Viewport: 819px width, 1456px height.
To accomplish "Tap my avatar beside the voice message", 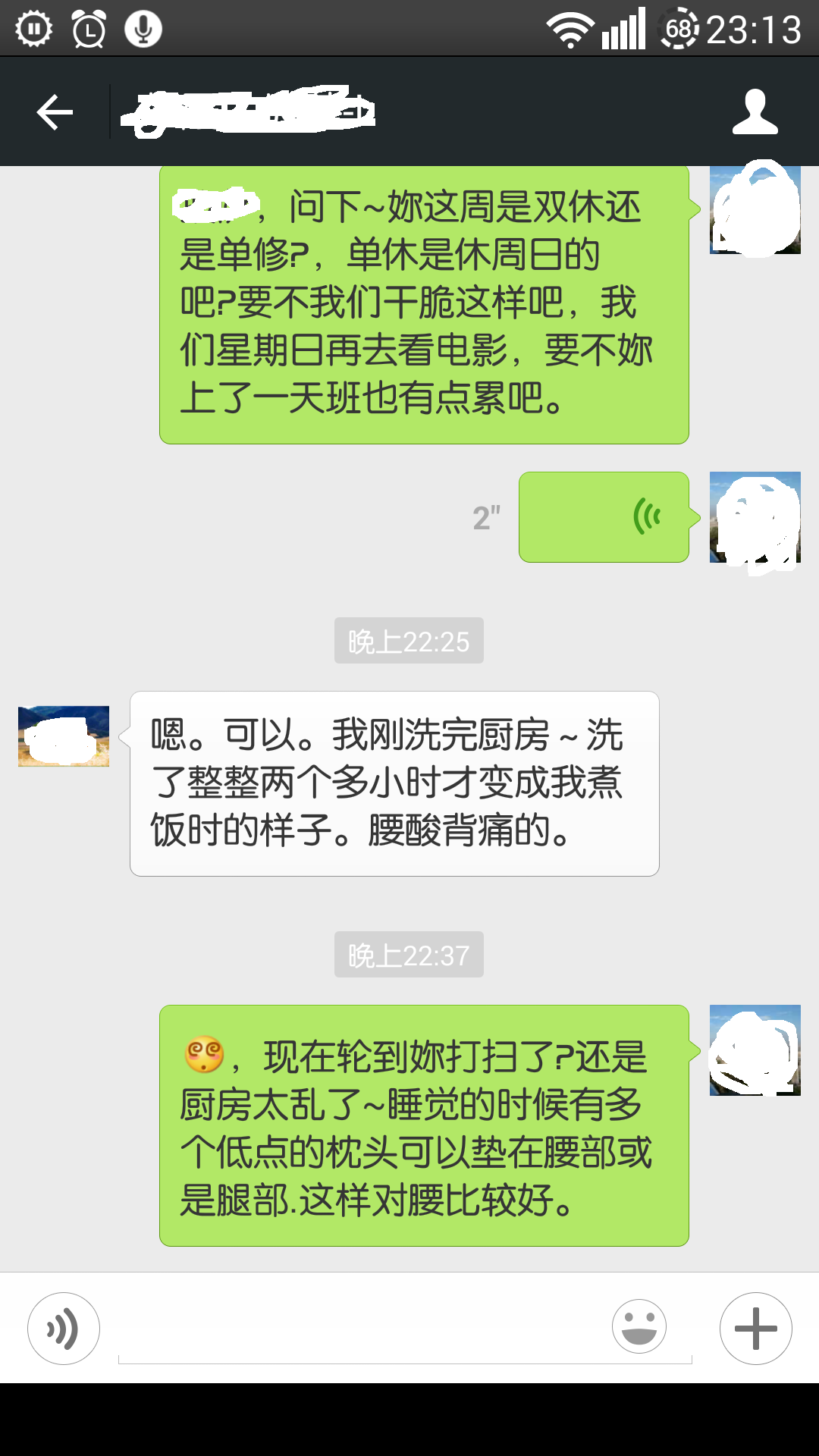I will tap(755, 517).
